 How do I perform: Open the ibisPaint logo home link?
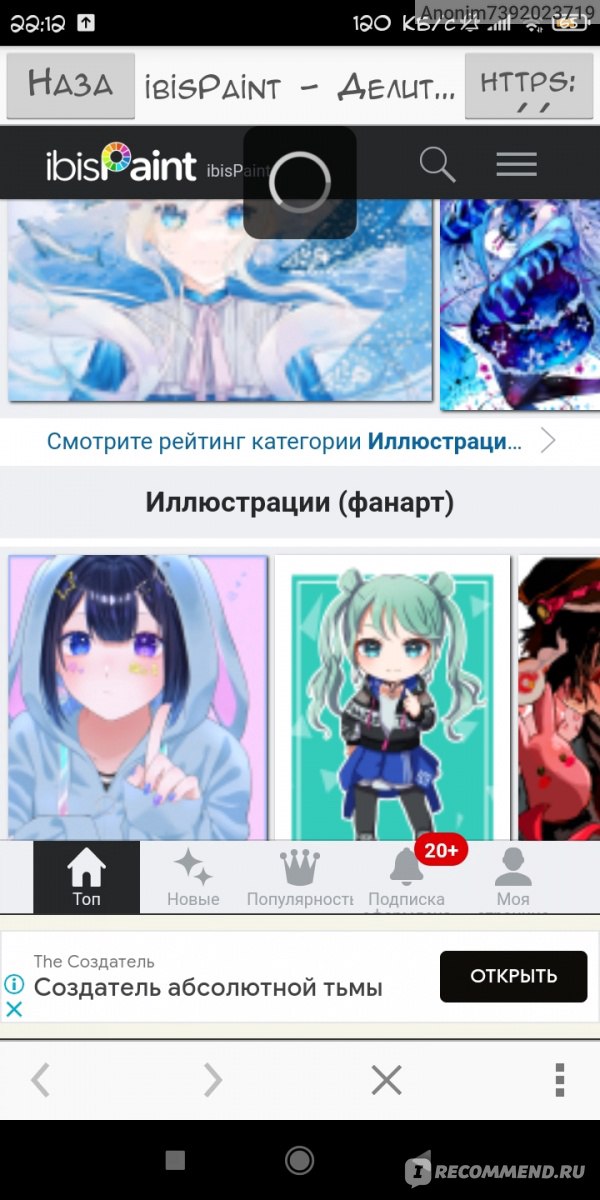click(121, 164)
